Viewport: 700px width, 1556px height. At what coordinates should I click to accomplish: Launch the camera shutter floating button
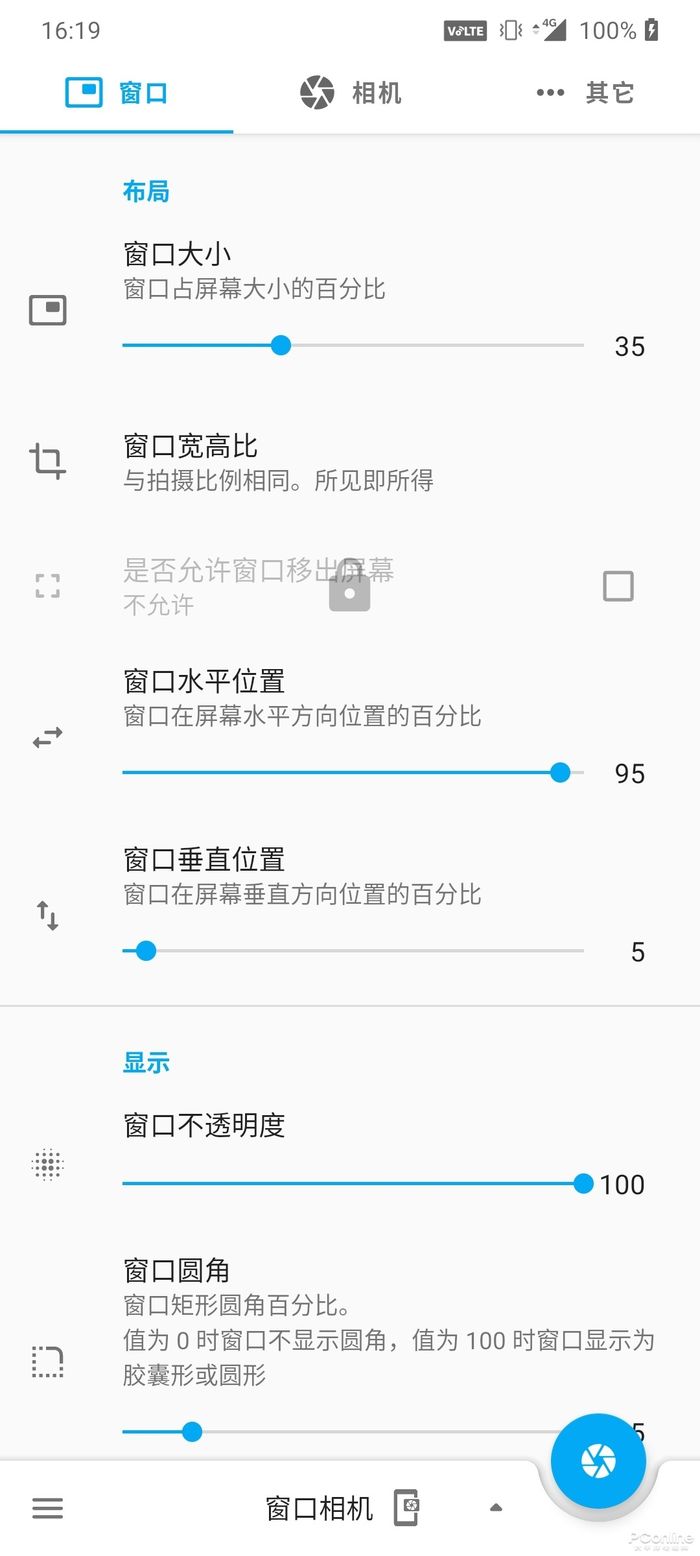pyautogui.click(x=598, y=1460)
